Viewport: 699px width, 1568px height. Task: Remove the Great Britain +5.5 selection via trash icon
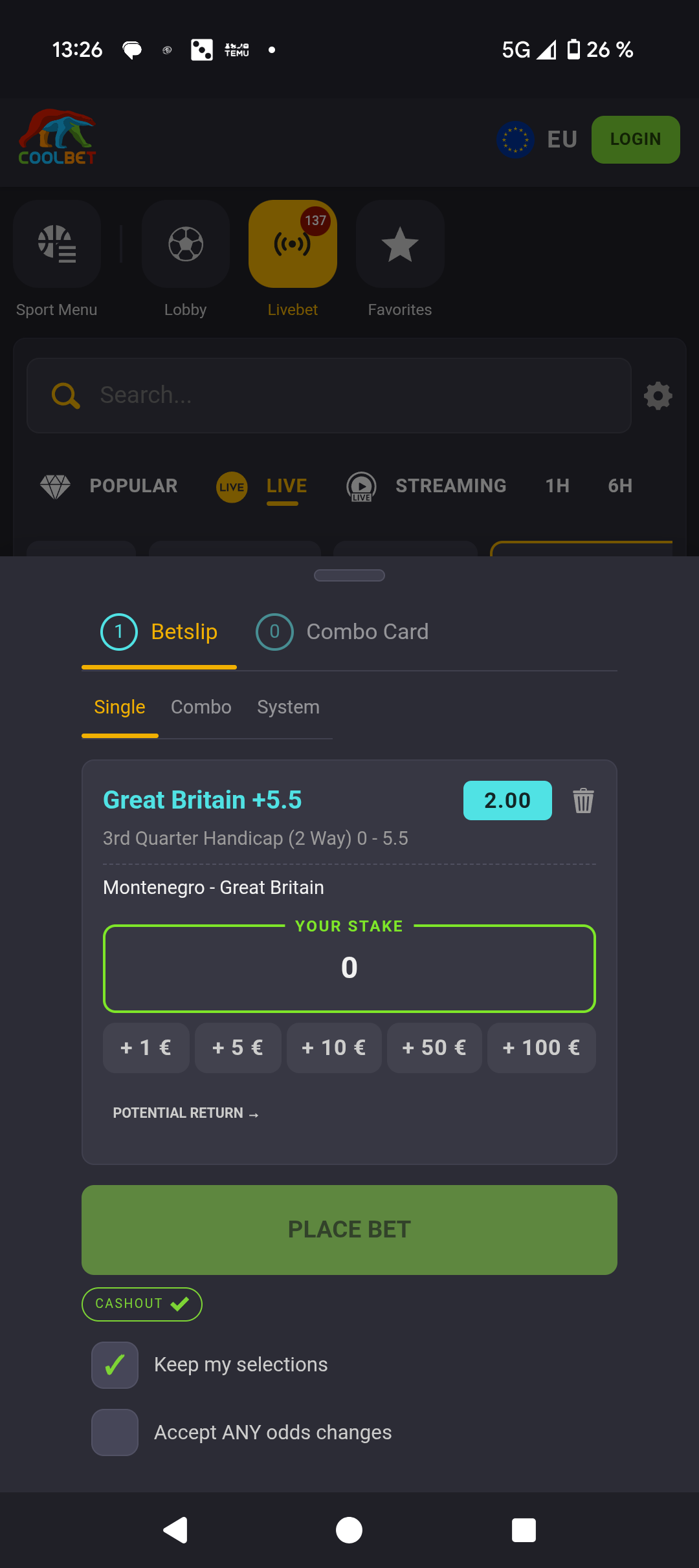click(583, 801)
